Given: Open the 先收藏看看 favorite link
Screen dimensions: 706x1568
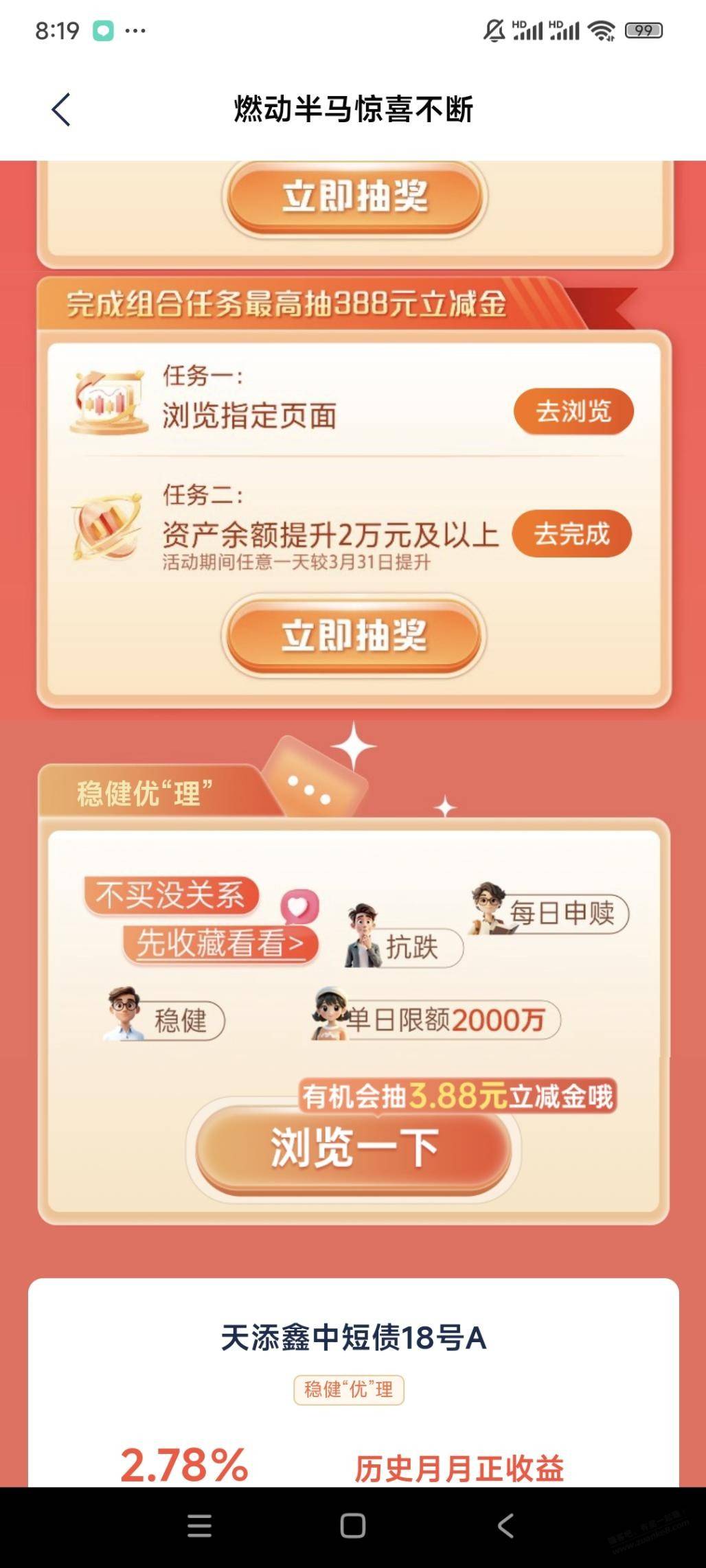Looking at the screenshot, I should [220, 944].
